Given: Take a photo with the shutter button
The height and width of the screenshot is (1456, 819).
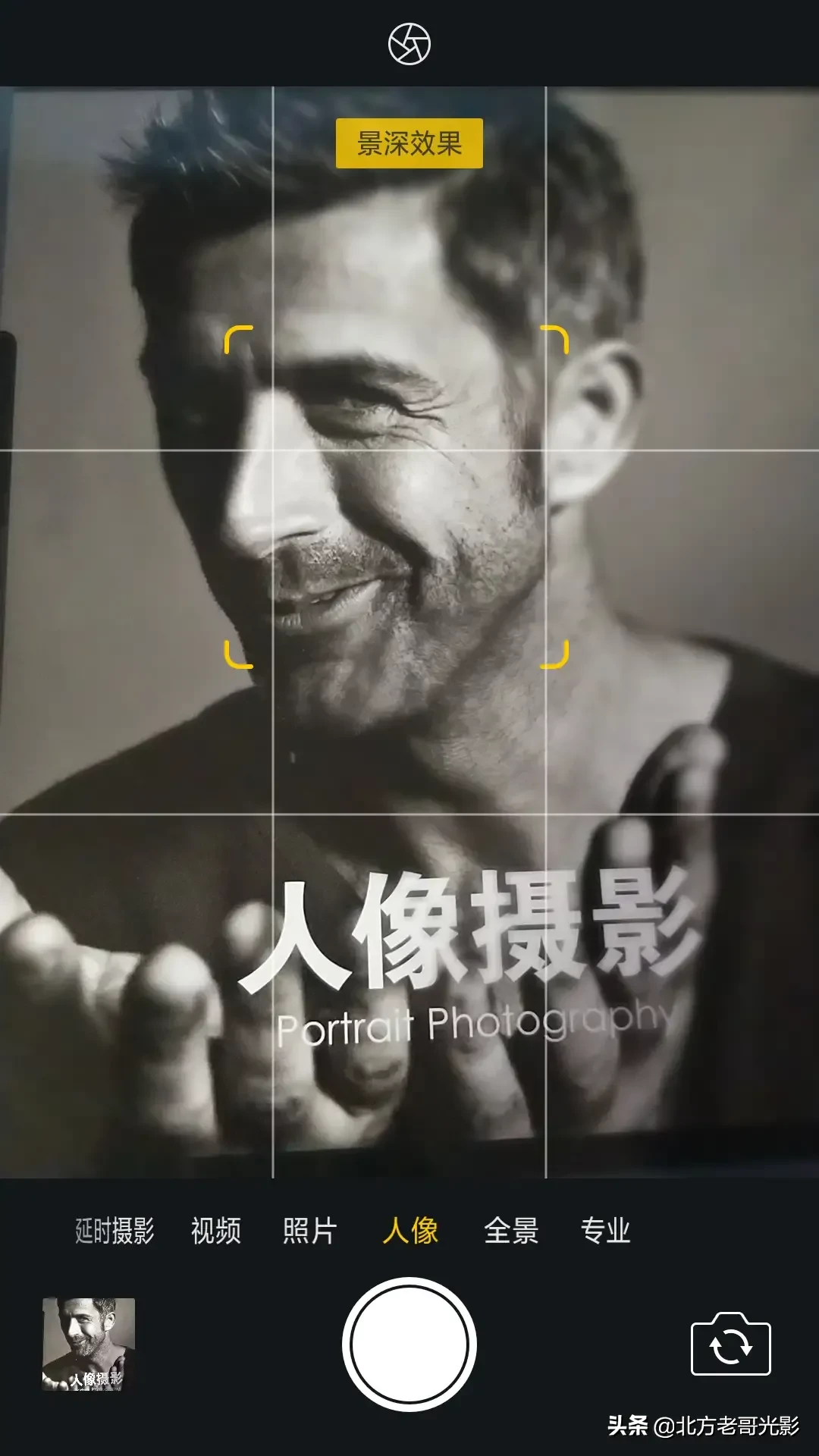Looking at the screenshot, I should tap(409, 1345).
